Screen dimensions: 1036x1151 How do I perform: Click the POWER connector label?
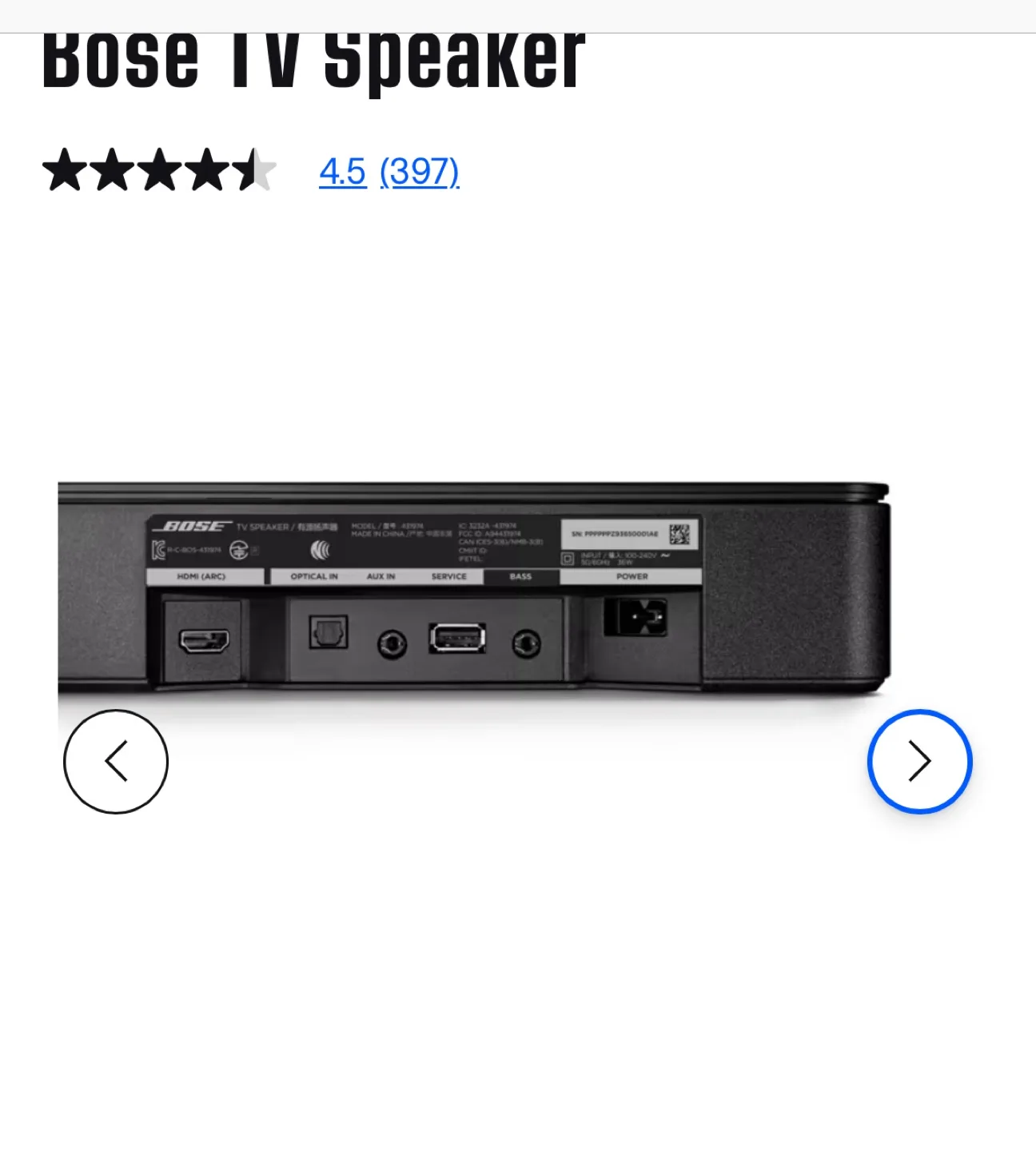[x=632, y=576]
